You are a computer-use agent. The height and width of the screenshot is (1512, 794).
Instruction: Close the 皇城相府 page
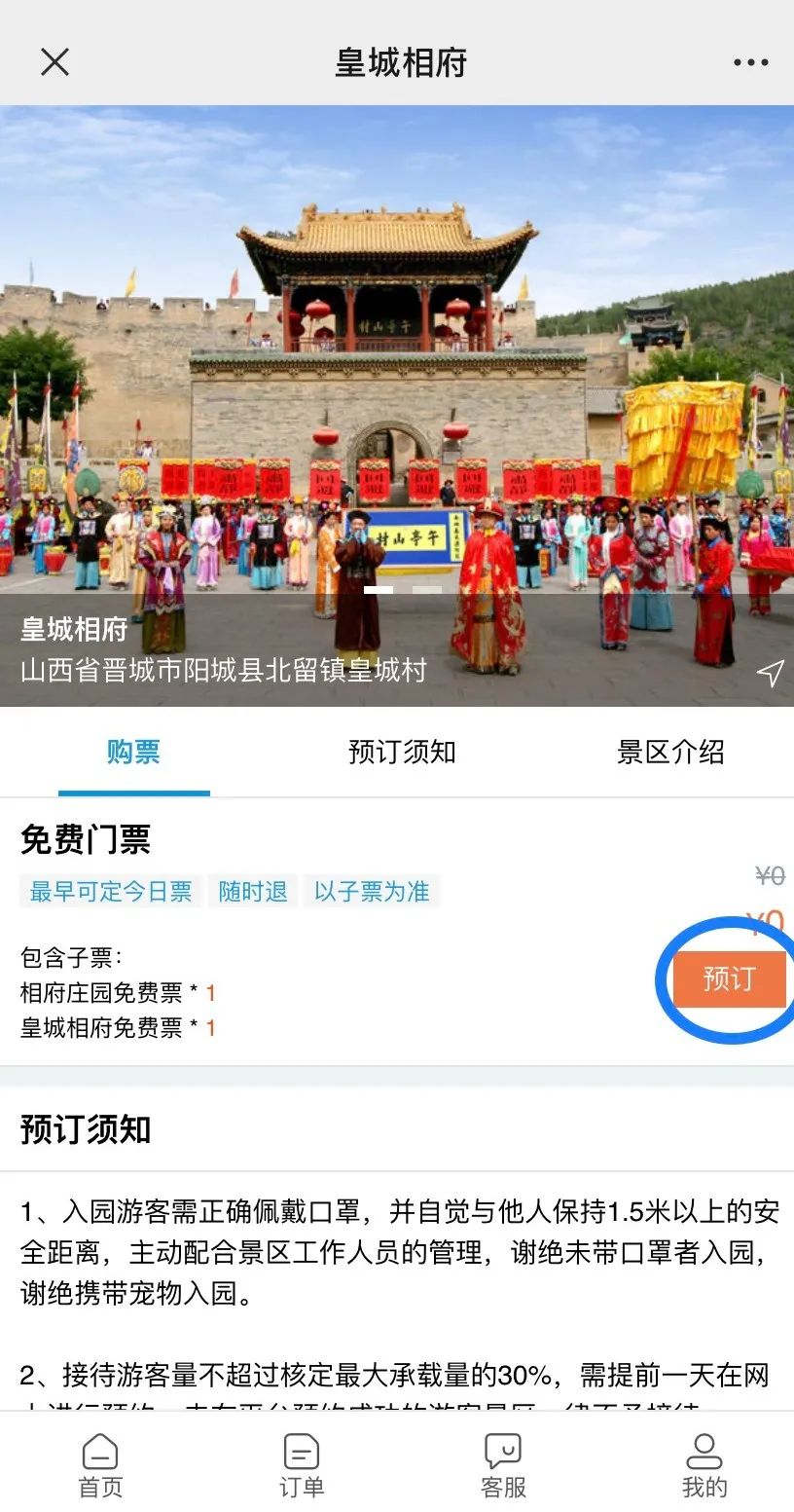(x=54, y=62)
